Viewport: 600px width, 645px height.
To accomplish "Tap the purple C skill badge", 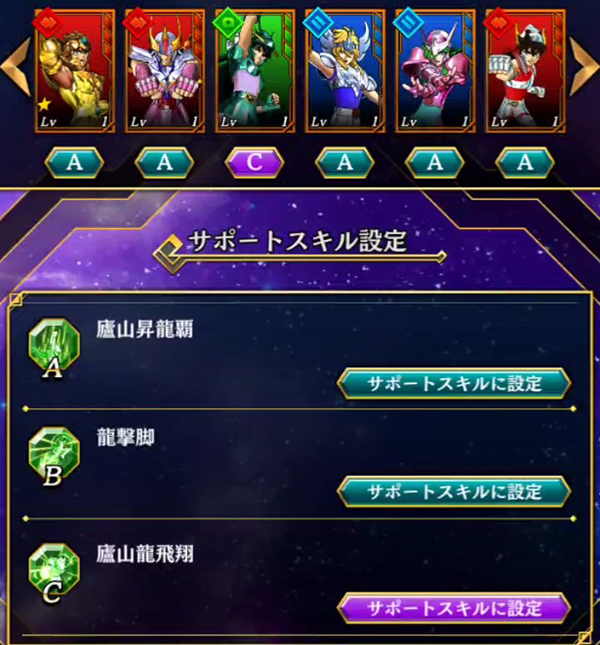I will 254,161.
